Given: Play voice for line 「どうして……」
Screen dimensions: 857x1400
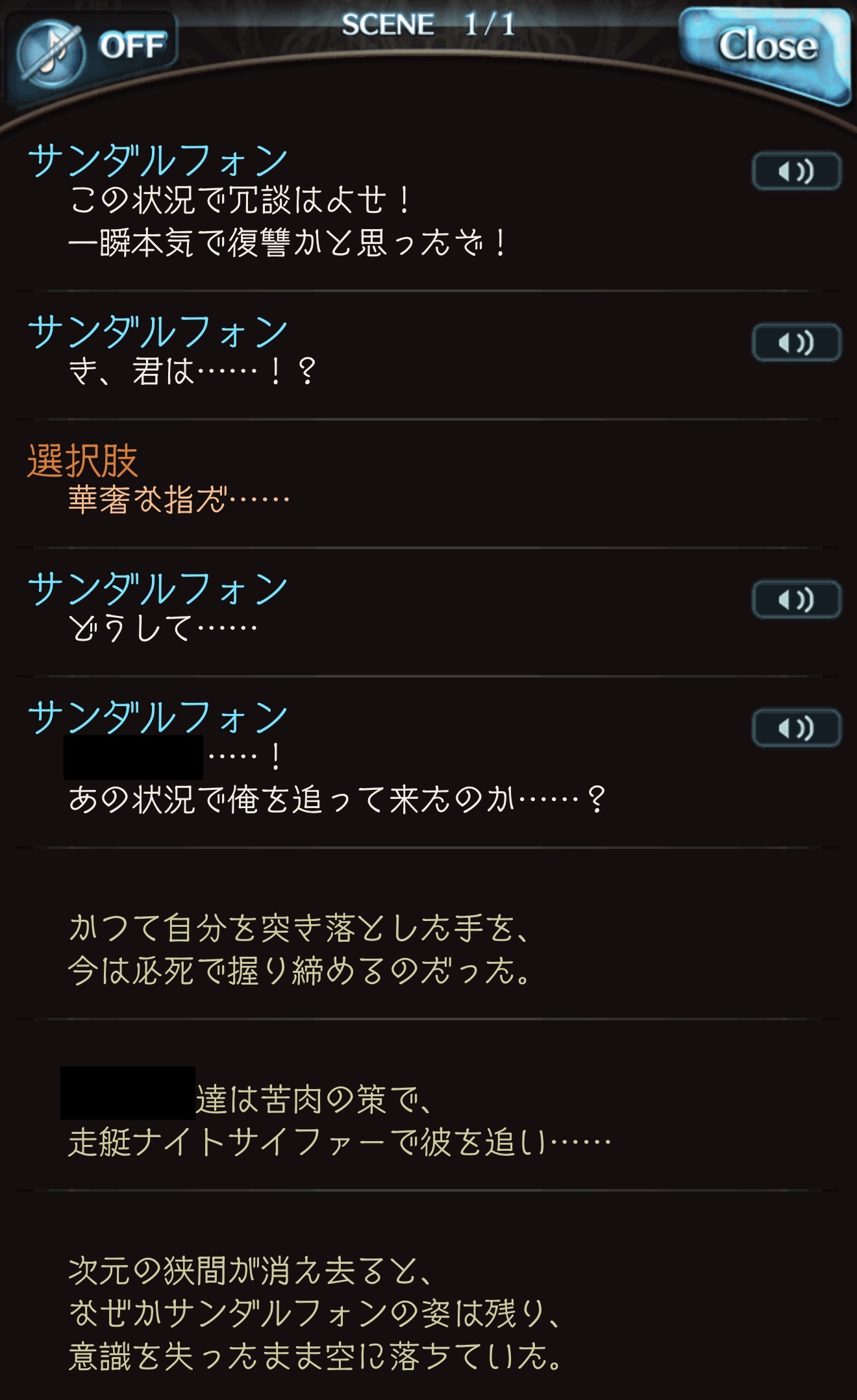Looking at the screenshot, I should pyautogui.click(x=796, y=599).
